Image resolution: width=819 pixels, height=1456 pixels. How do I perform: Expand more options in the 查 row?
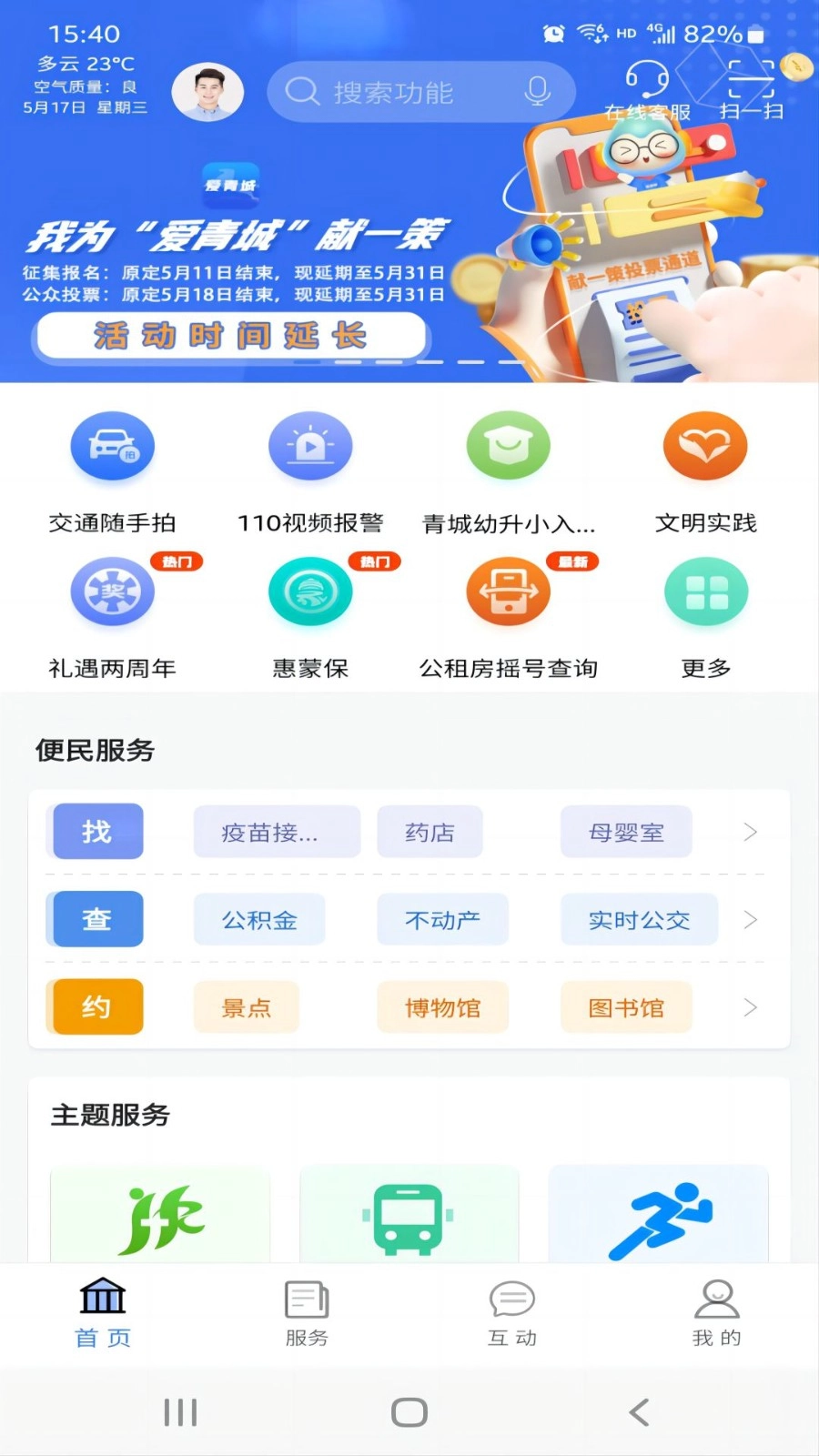(x=750, y=919)
